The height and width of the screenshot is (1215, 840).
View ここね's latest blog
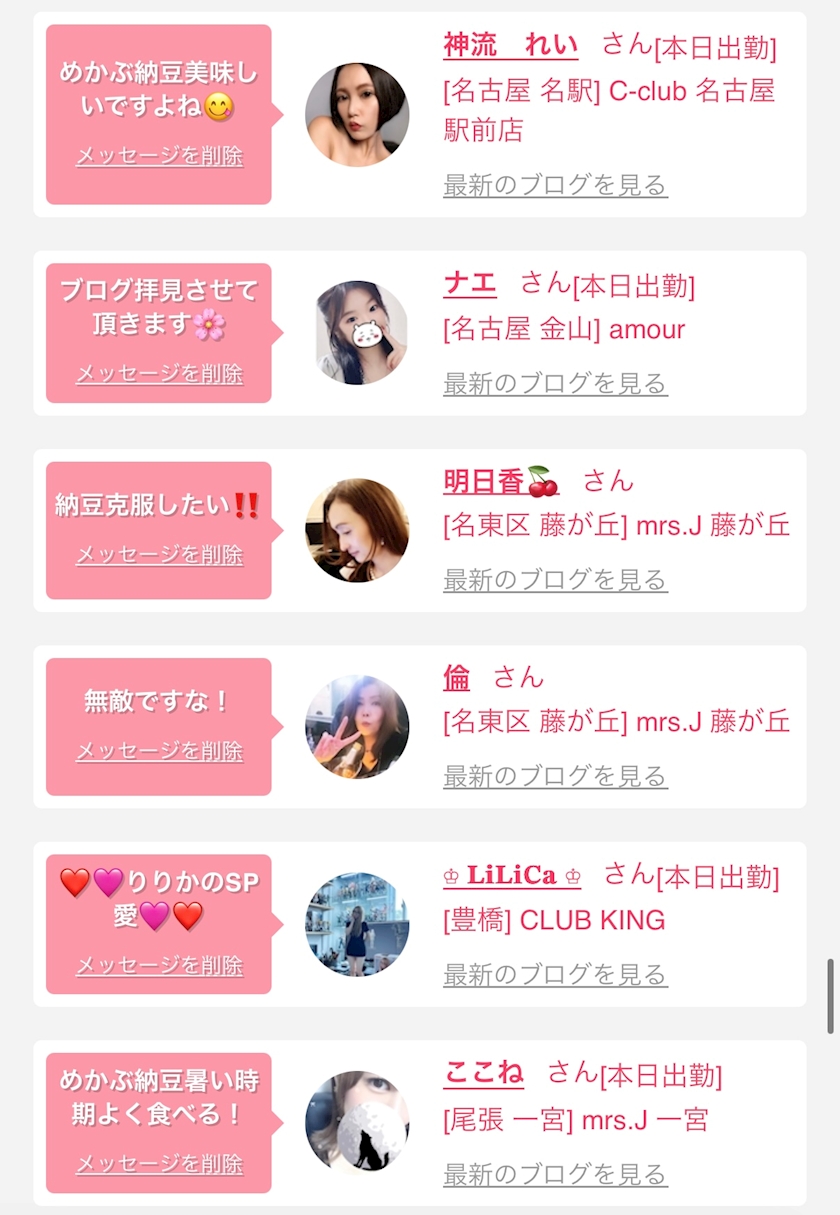555,1173
